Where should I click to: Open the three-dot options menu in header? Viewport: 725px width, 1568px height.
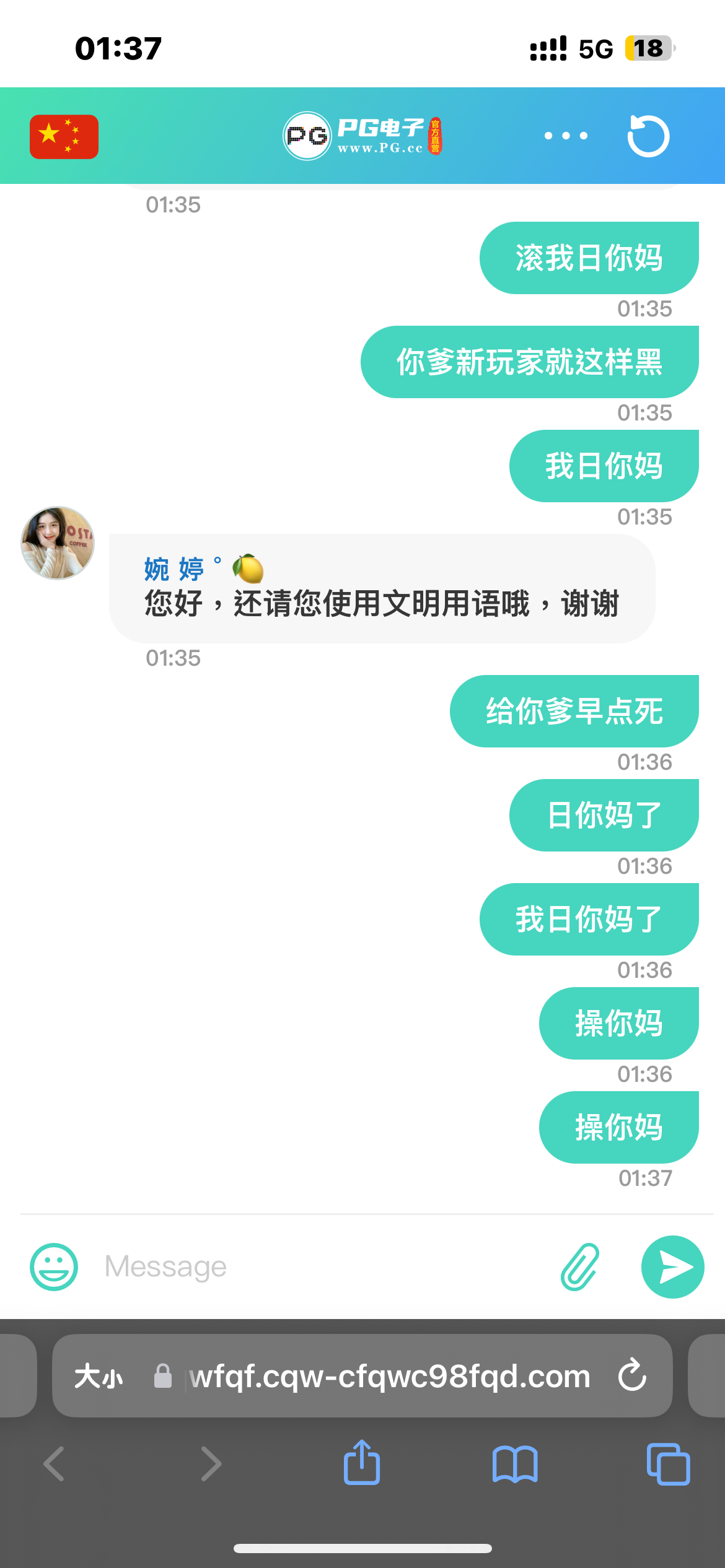[566, 135]
